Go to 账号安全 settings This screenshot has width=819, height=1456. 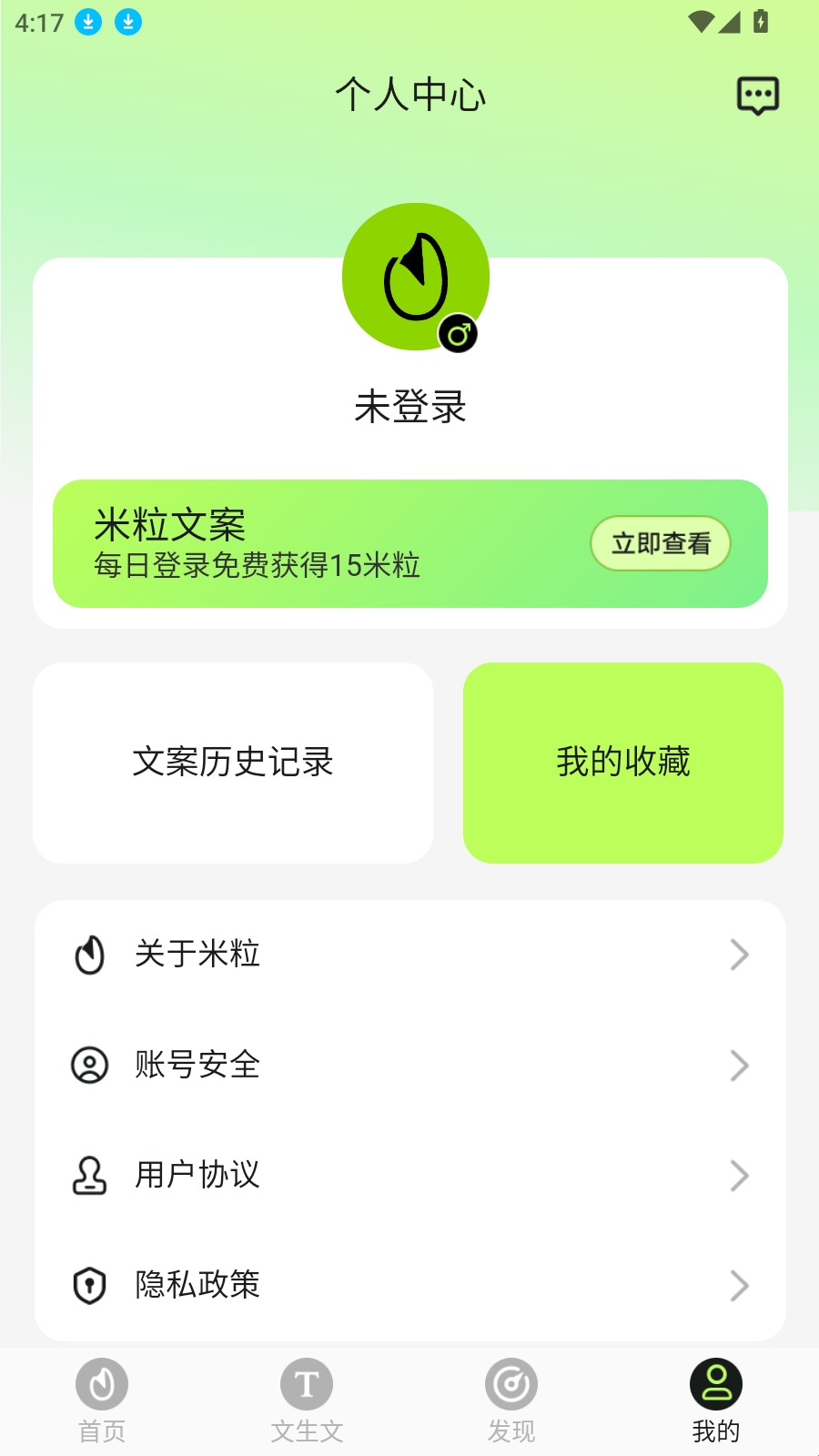(409, 1065)
